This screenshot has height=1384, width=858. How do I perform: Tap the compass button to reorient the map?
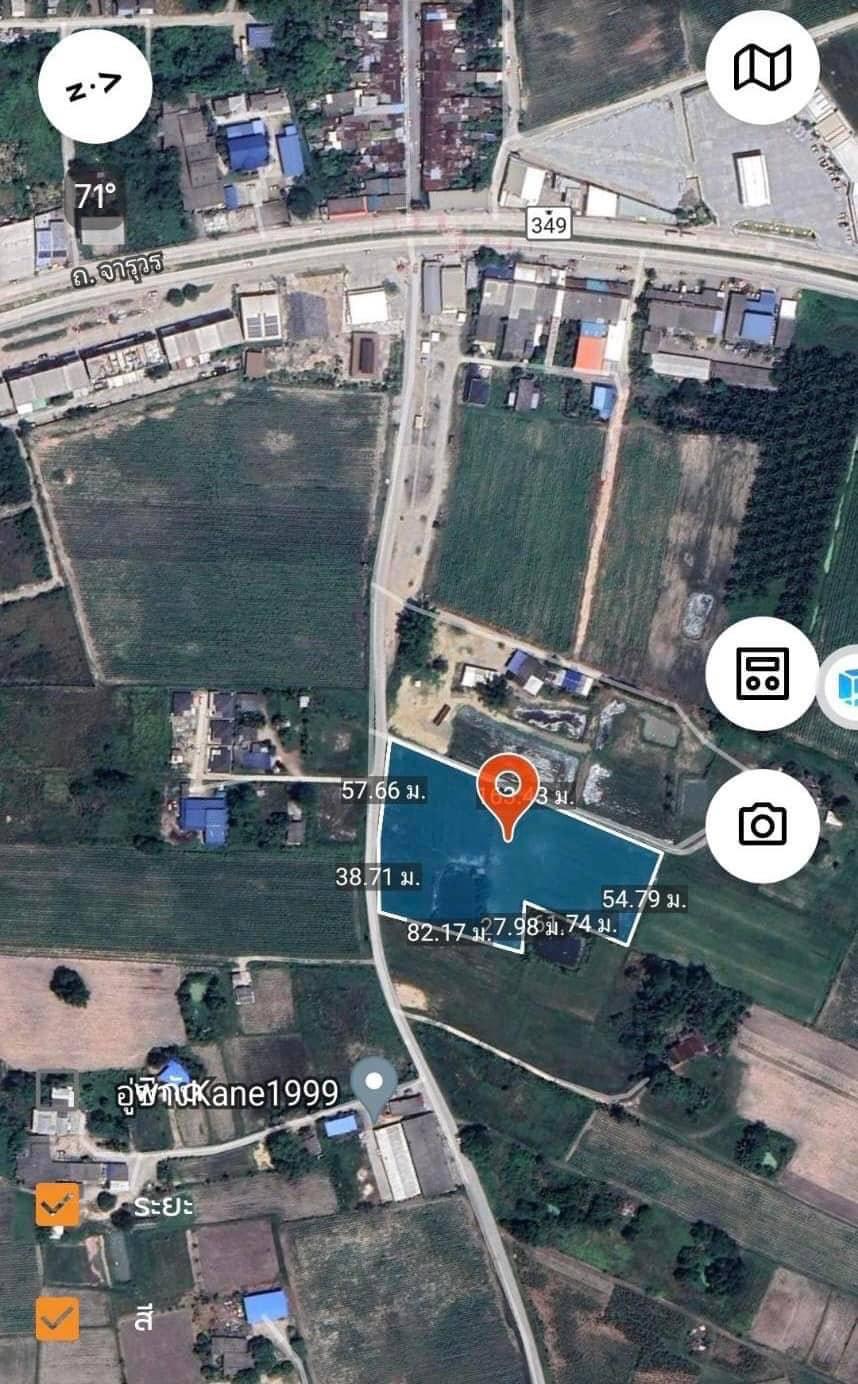click(95, 87)
